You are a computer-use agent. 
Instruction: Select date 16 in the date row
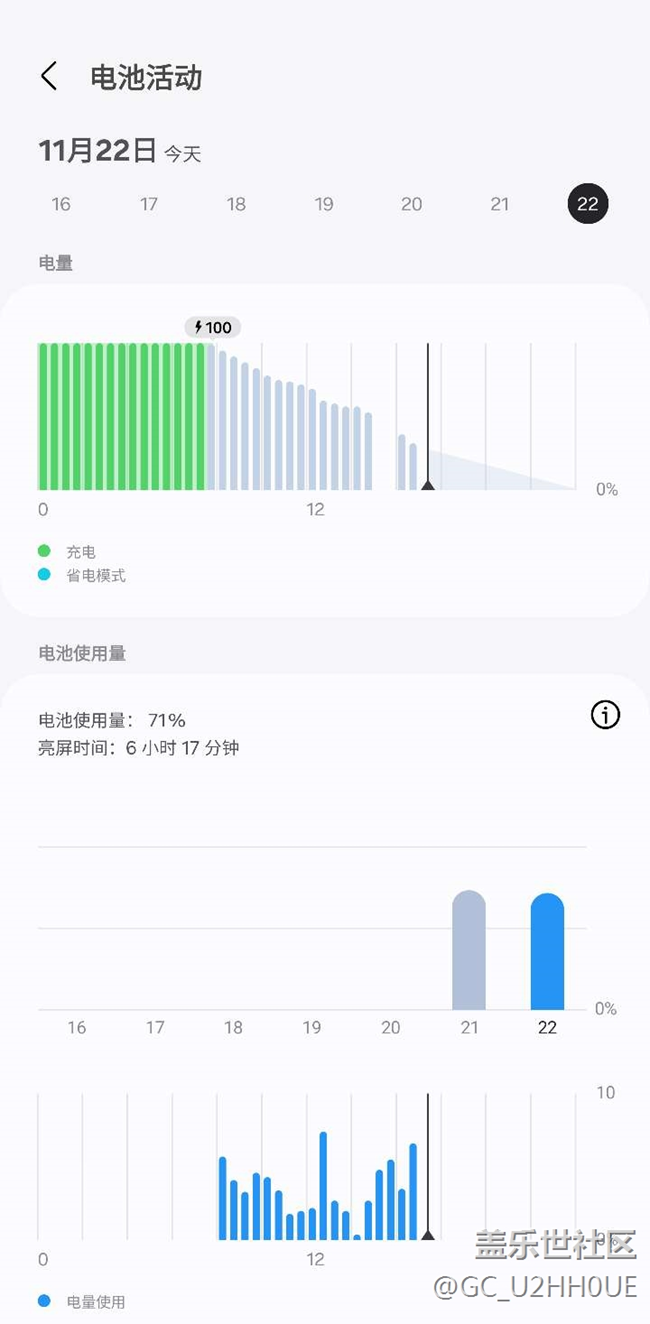61,204
